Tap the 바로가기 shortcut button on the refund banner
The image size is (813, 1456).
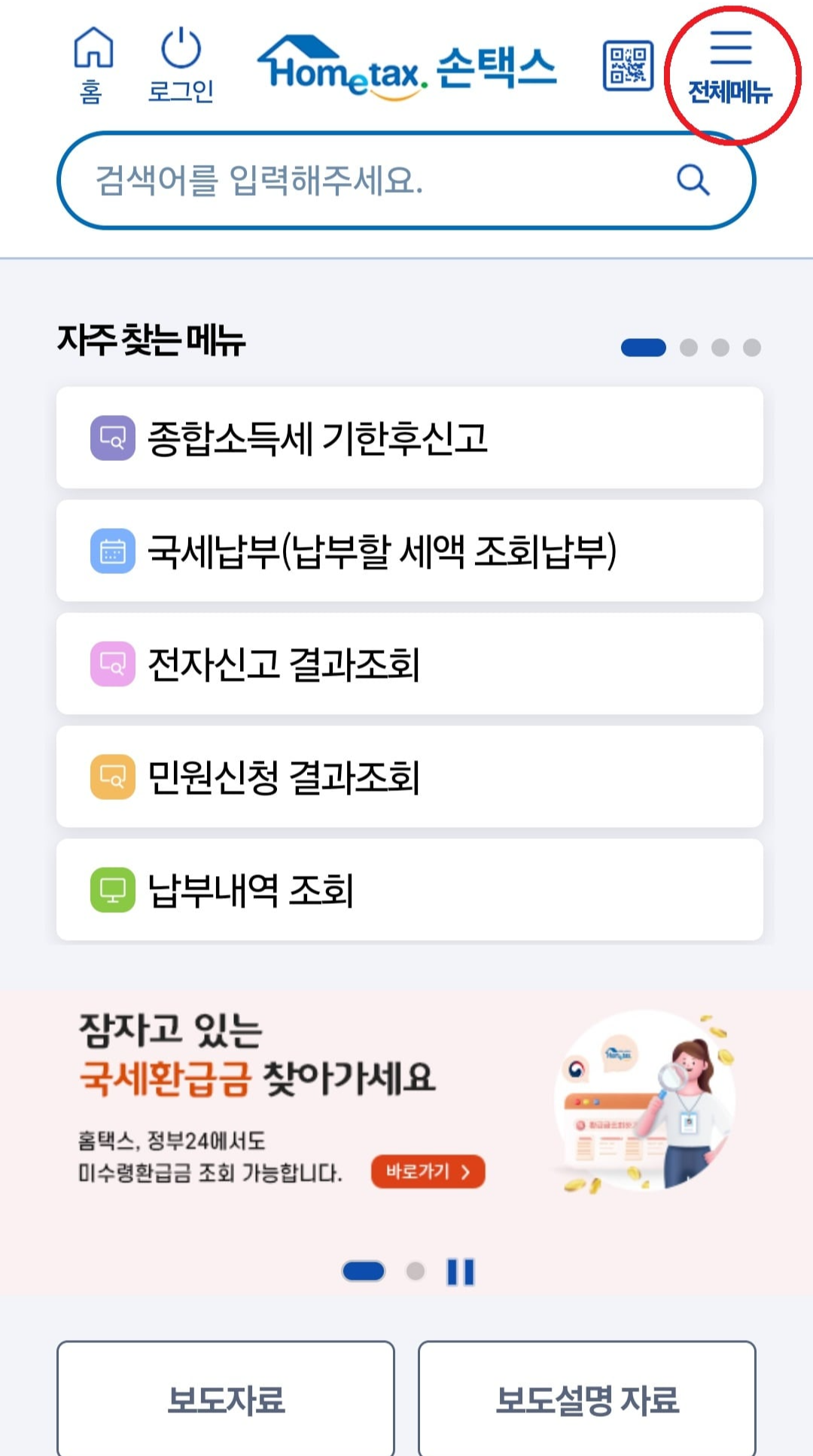pos(427,1171)
